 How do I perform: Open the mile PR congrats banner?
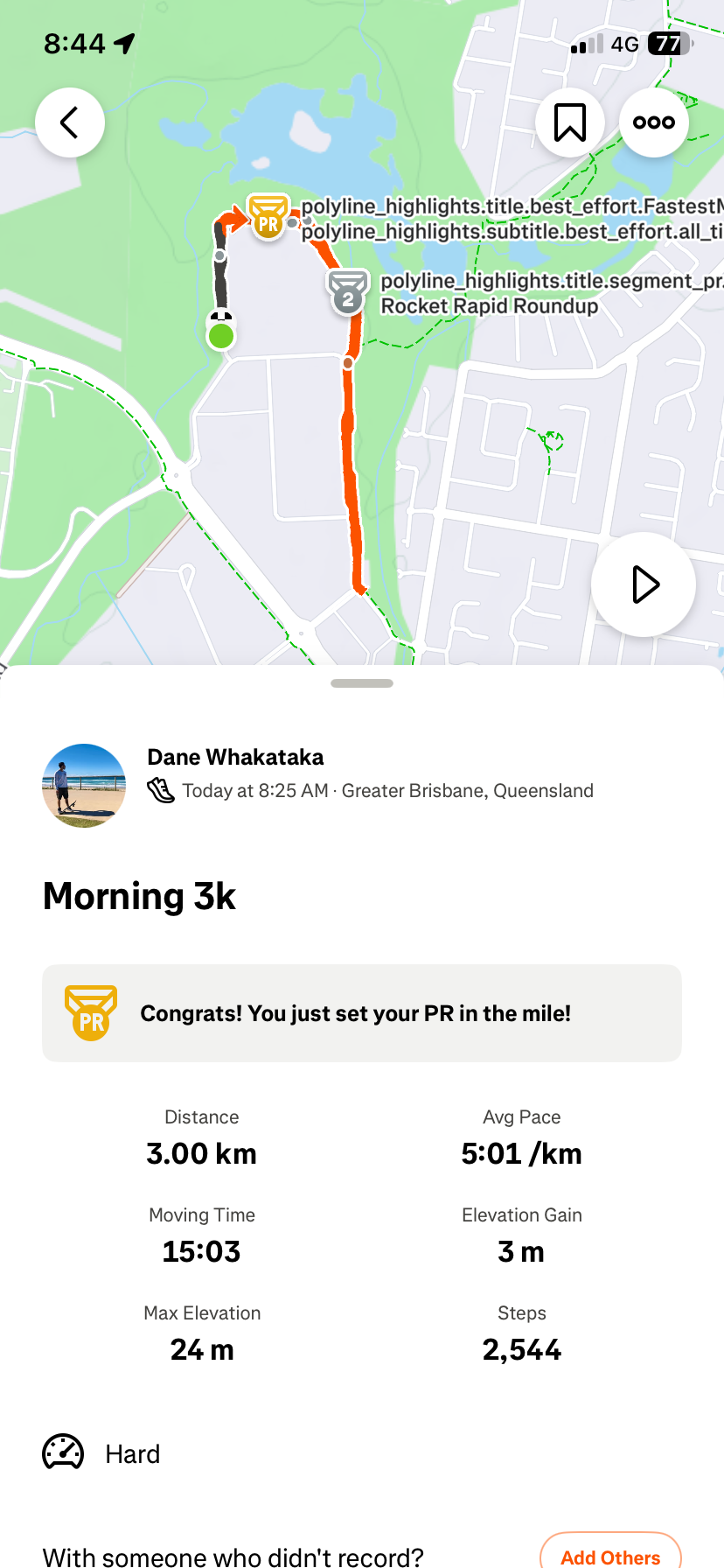(x=362, y=1013)
